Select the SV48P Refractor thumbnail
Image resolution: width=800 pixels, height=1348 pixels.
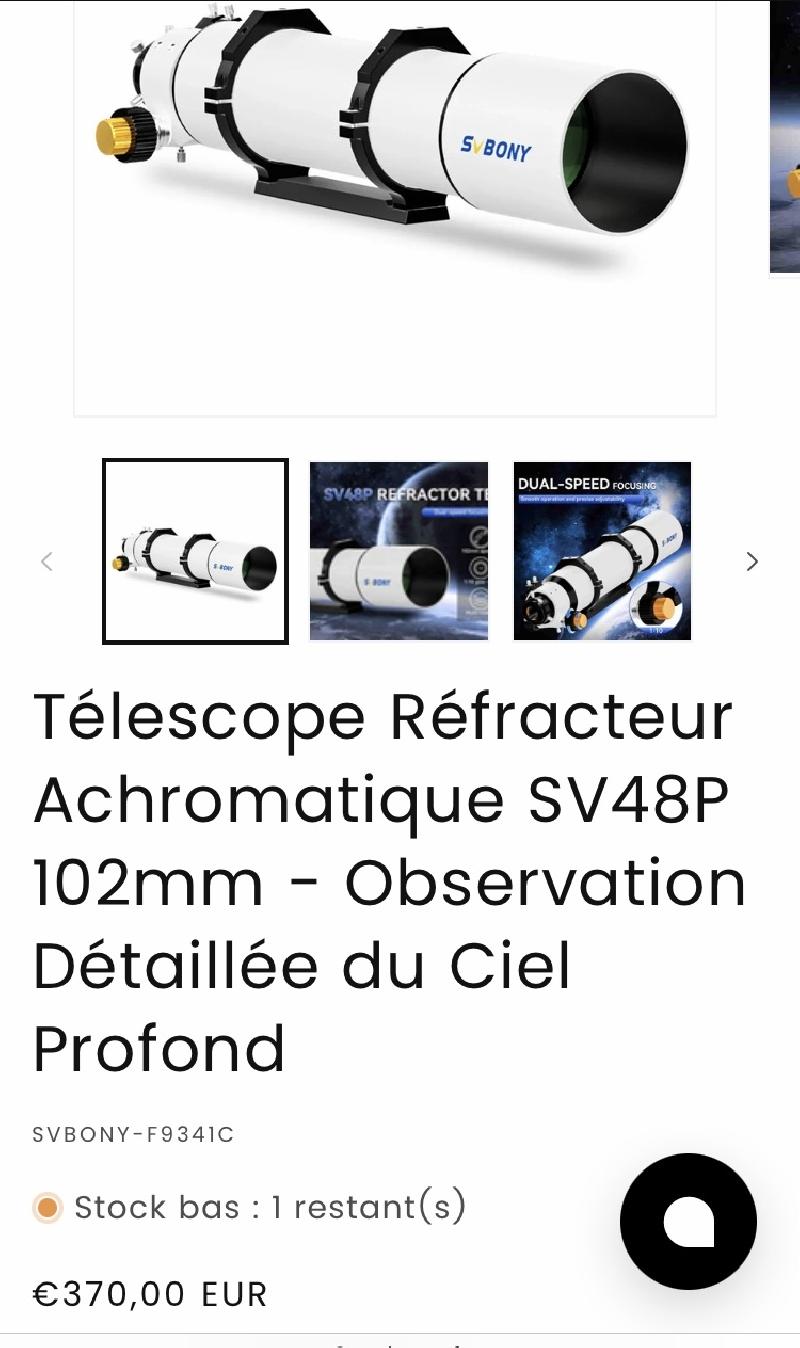click(x=399, y=551)
